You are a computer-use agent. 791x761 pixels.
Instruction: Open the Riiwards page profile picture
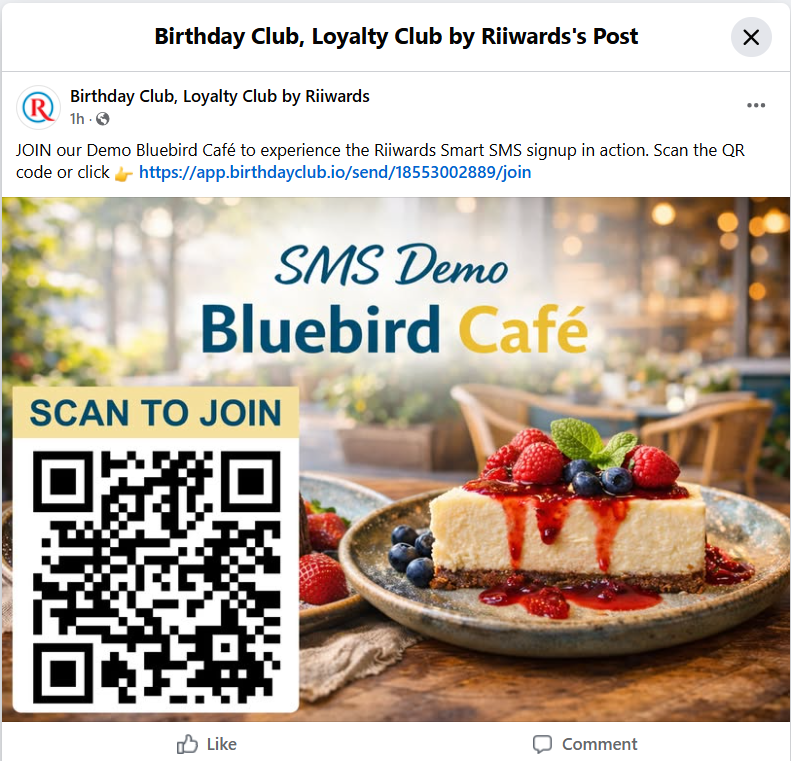39,107
